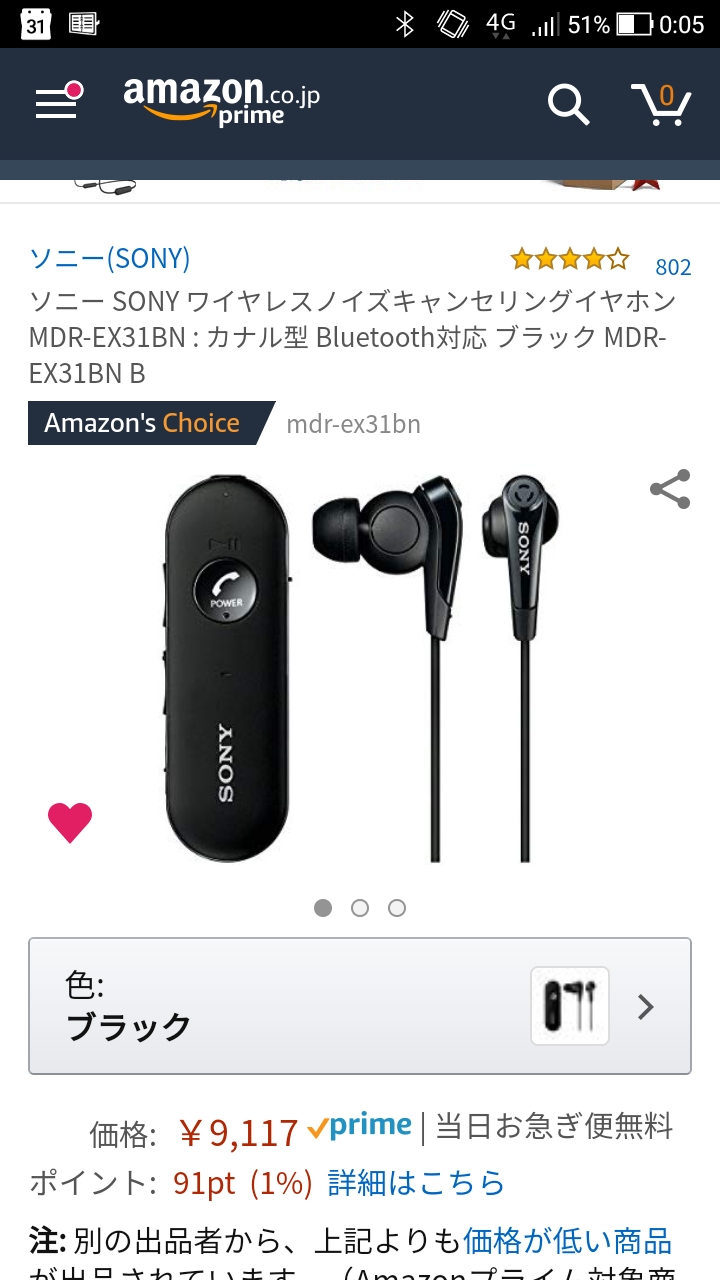
Task: View the shopping cart
Action: pyautogui.click(x=661, y=103)
